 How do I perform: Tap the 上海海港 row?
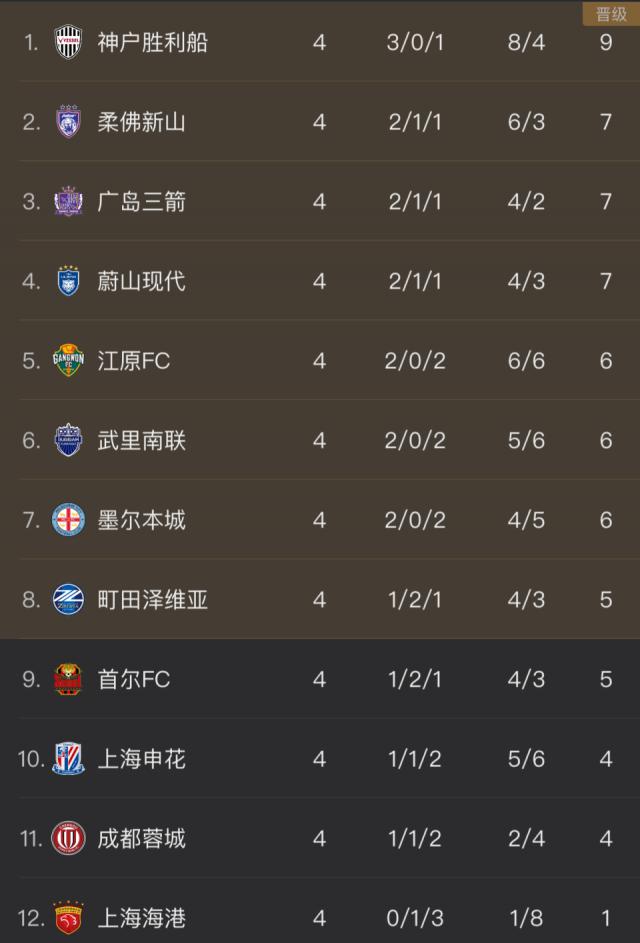pos(141,918)
